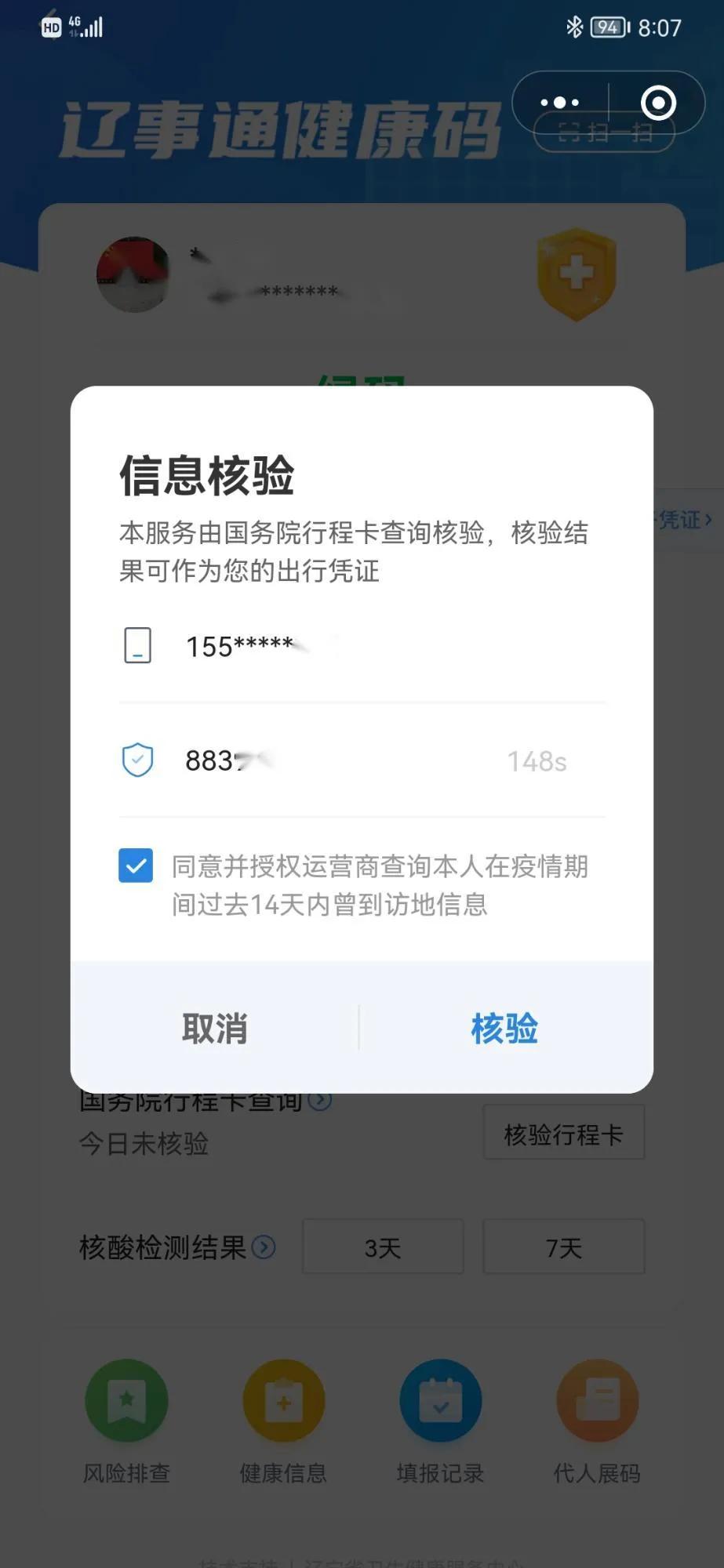Cancel the 信息核验 dialog with 取消

pyautogui.click(x=214, y=1028)
